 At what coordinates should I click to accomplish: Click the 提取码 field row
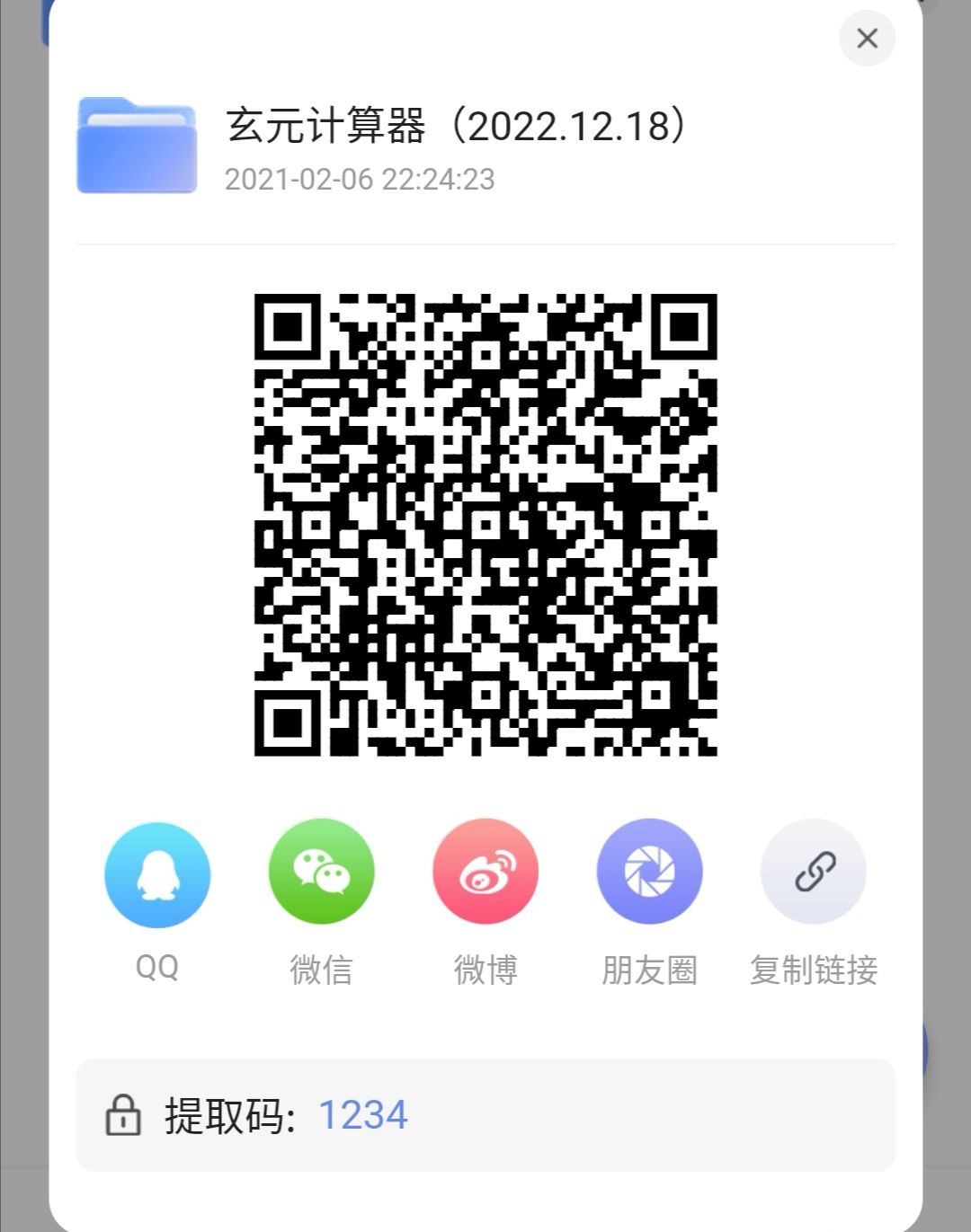tap(485, 1115)
